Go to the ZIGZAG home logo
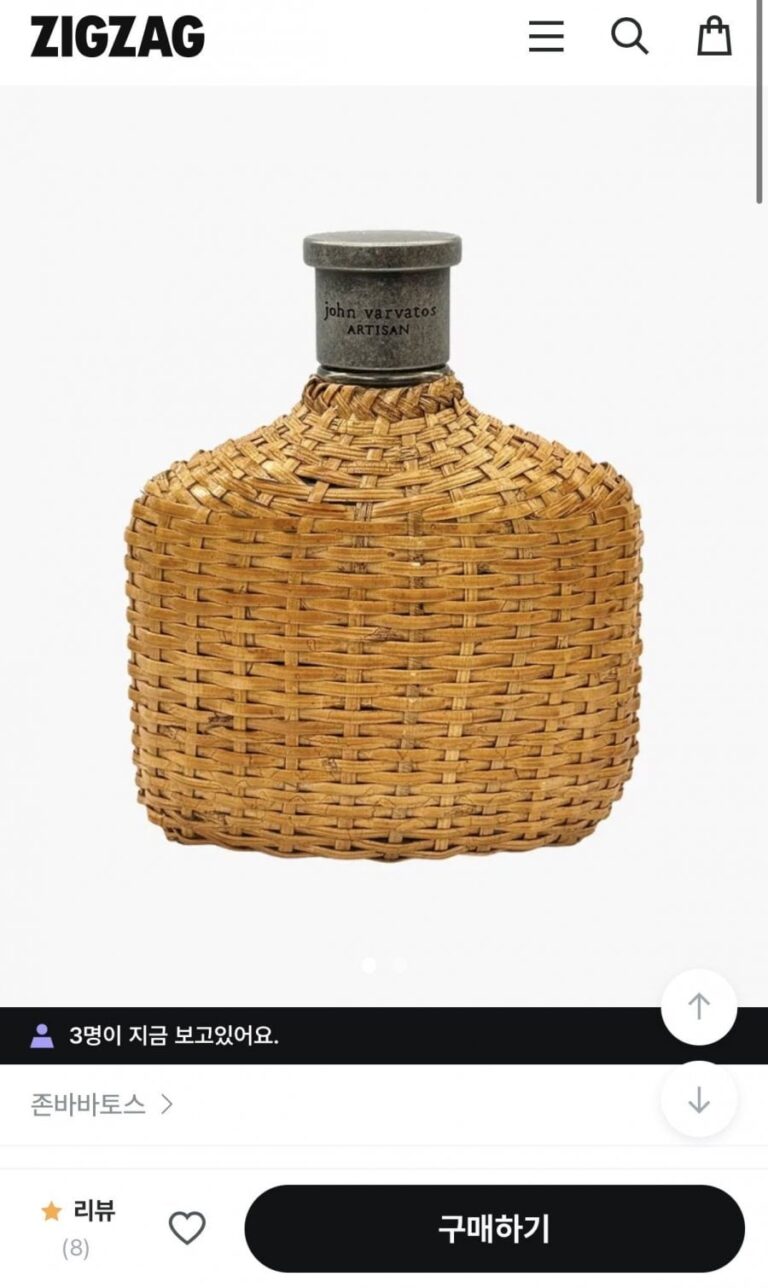This screenshot has height=1288, width=768. [x=117, y=37]
